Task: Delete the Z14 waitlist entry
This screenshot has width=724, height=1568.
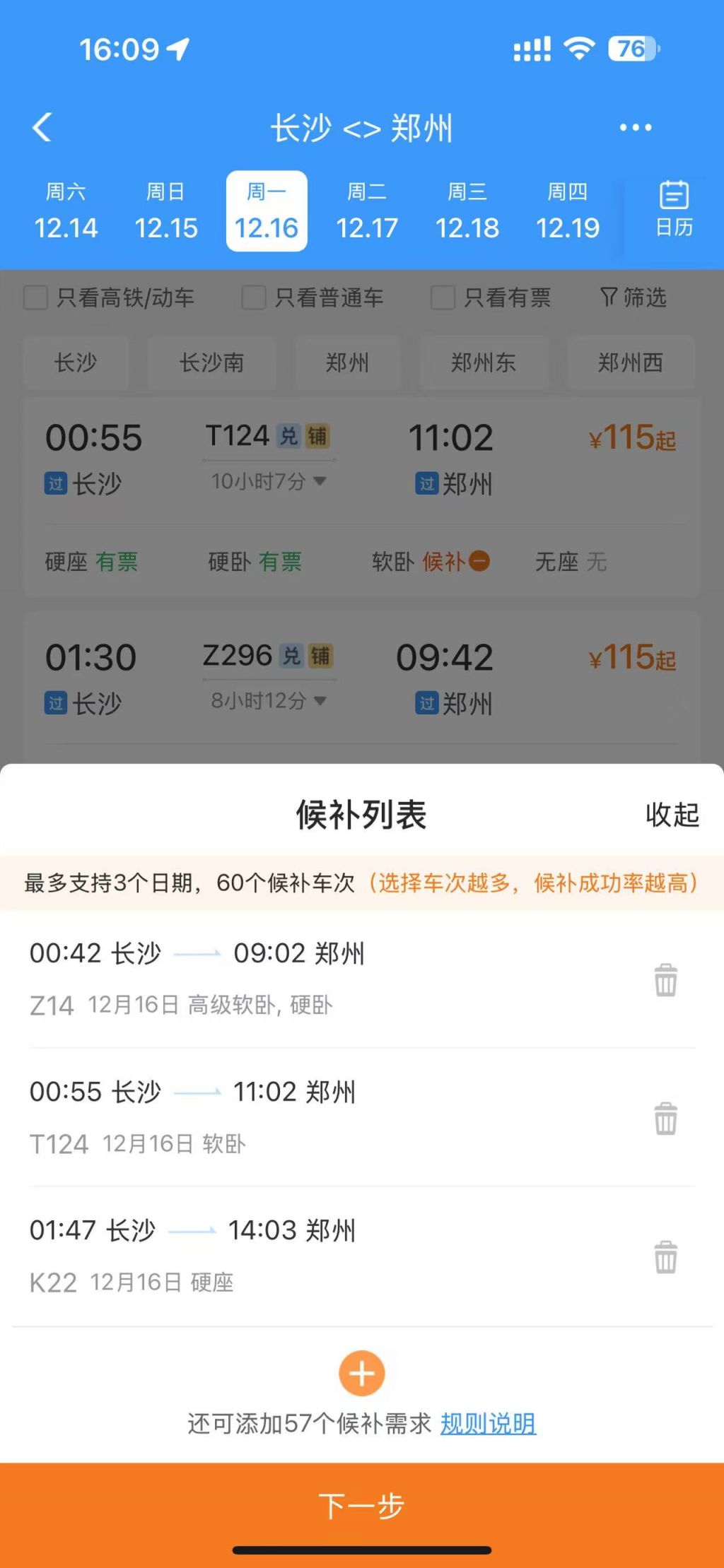Action: [665, 979]
